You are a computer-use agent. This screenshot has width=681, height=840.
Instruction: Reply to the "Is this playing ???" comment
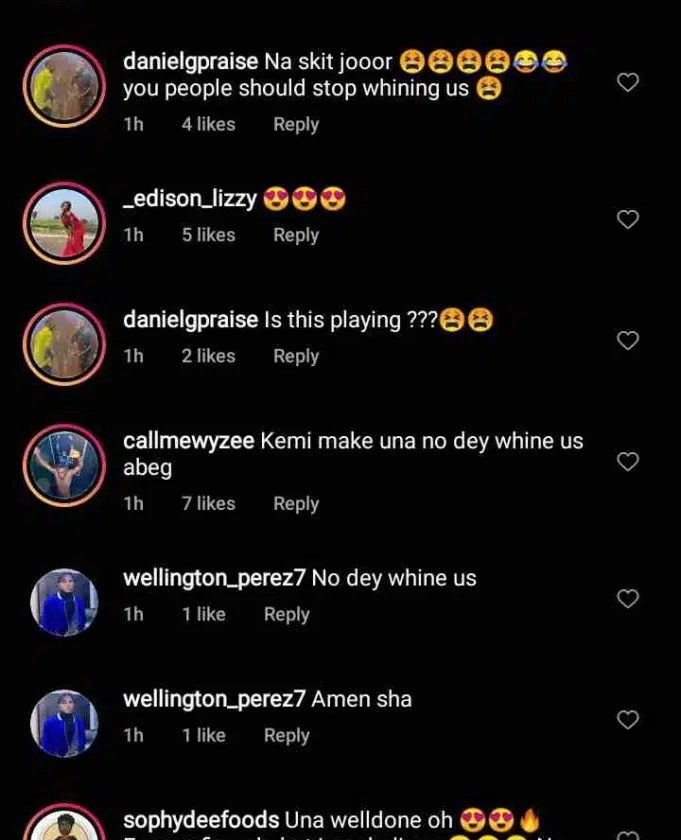tap(296, 356)
